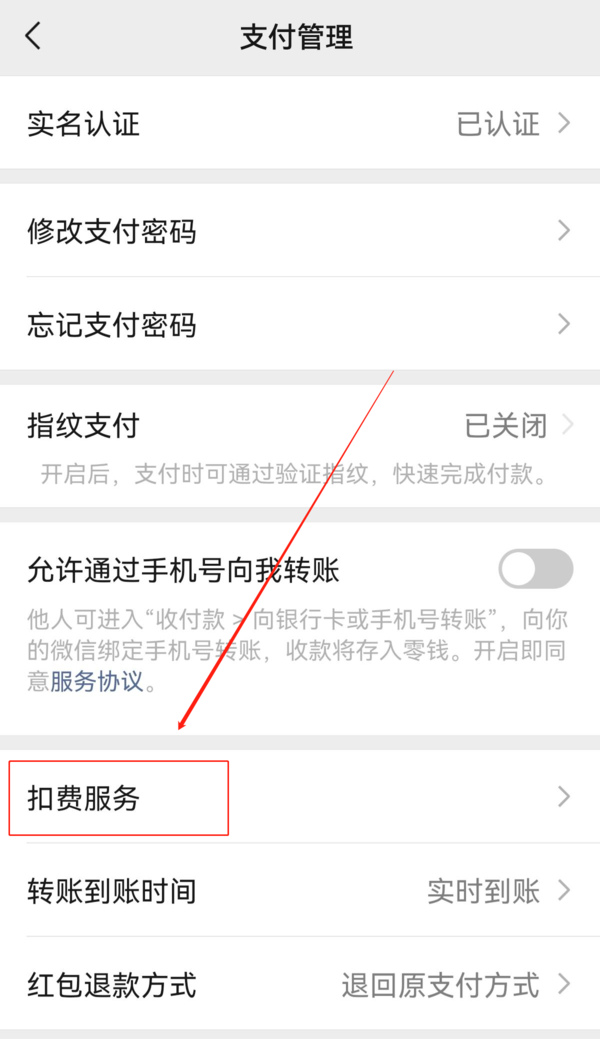Open 红包退款方式 setting
The height and width of the screenshot is (1039, 600).
click(300, 985)
